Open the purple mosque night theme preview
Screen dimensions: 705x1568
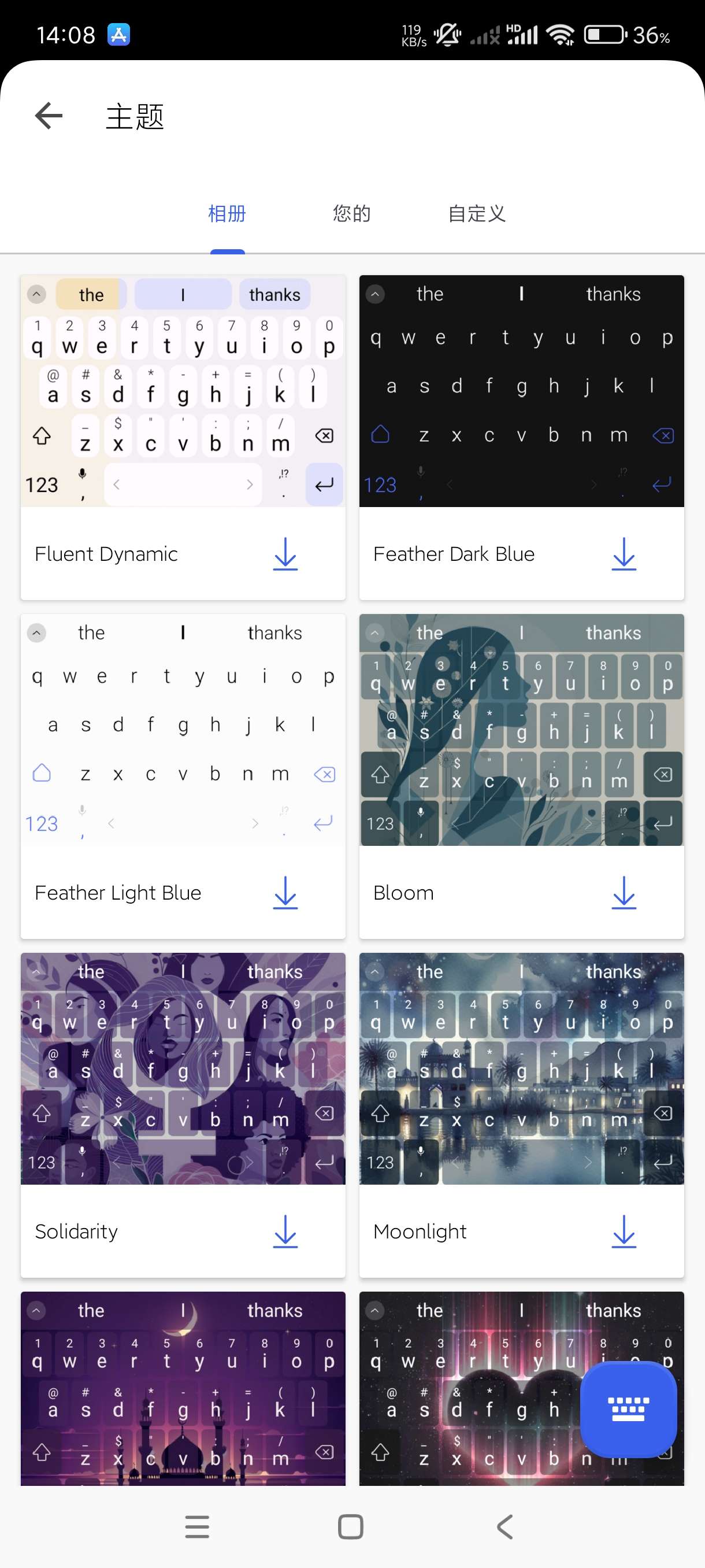point(183,1388)
